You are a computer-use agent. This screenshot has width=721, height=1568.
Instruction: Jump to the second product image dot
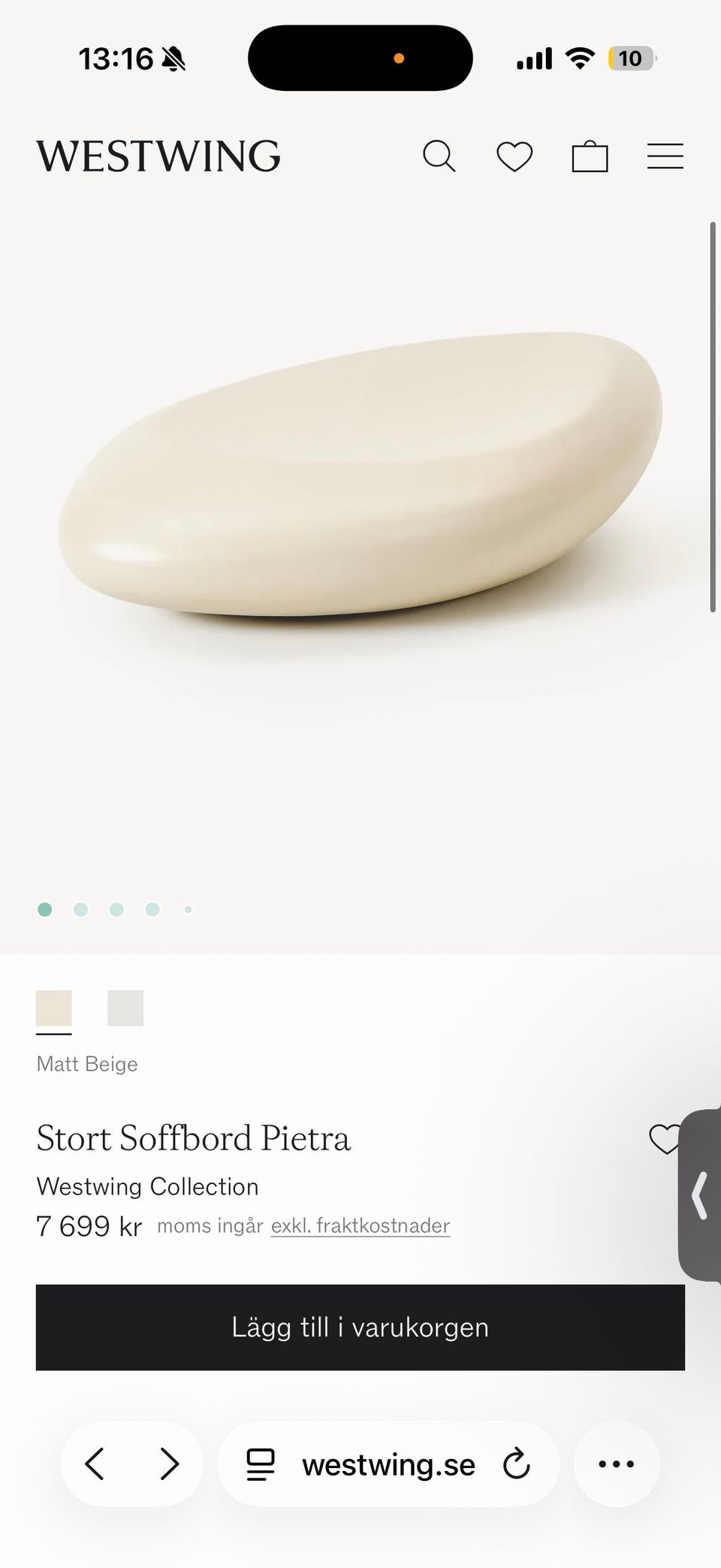coord(80,910)
